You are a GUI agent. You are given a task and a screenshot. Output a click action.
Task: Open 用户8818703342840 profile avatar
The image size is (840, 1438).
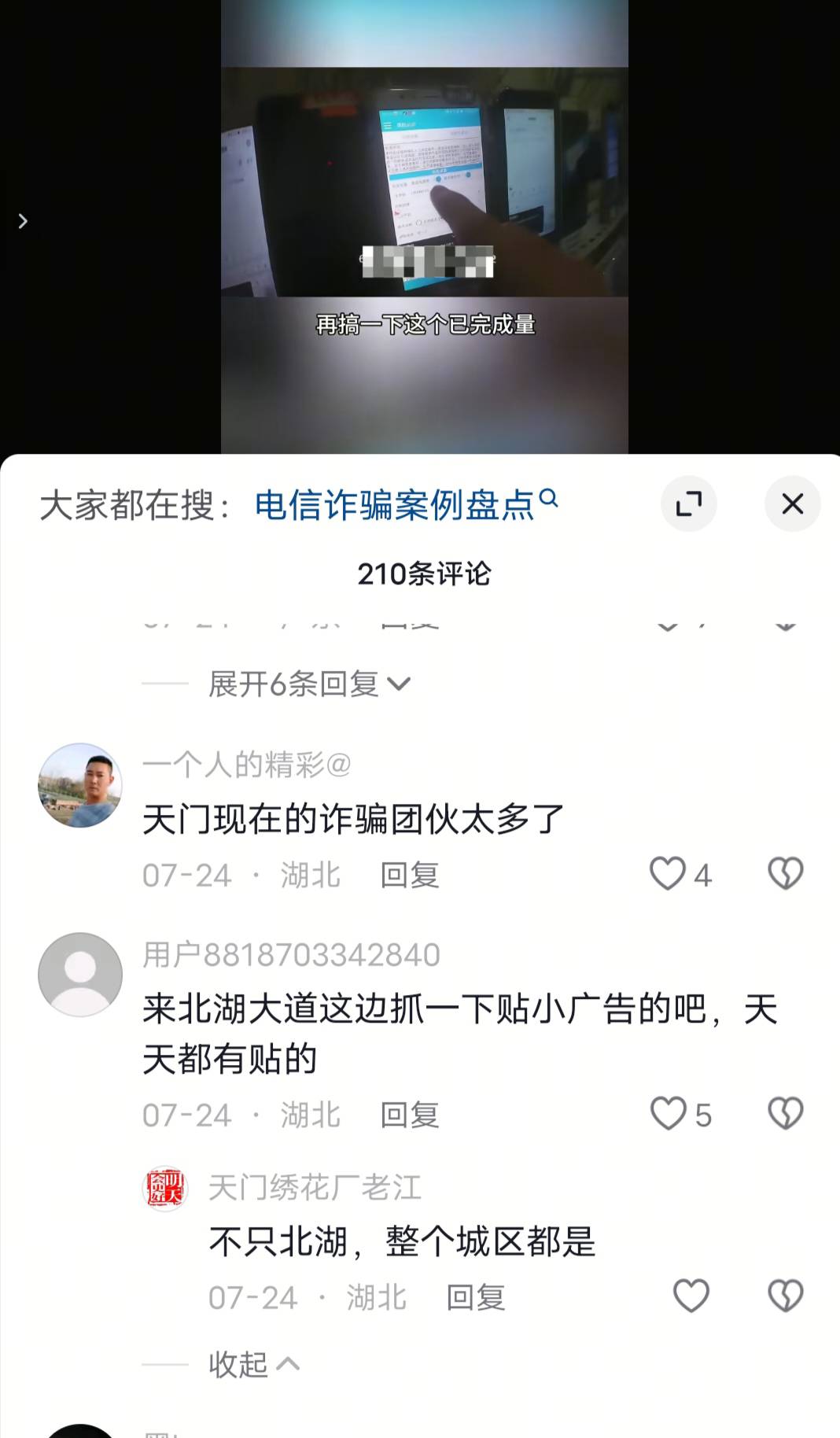[80, 975]
